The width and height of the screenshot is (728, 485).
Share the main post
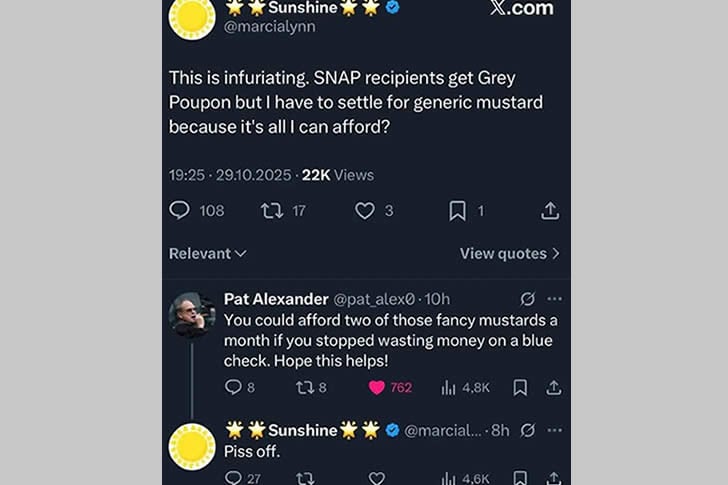point(549,210)
